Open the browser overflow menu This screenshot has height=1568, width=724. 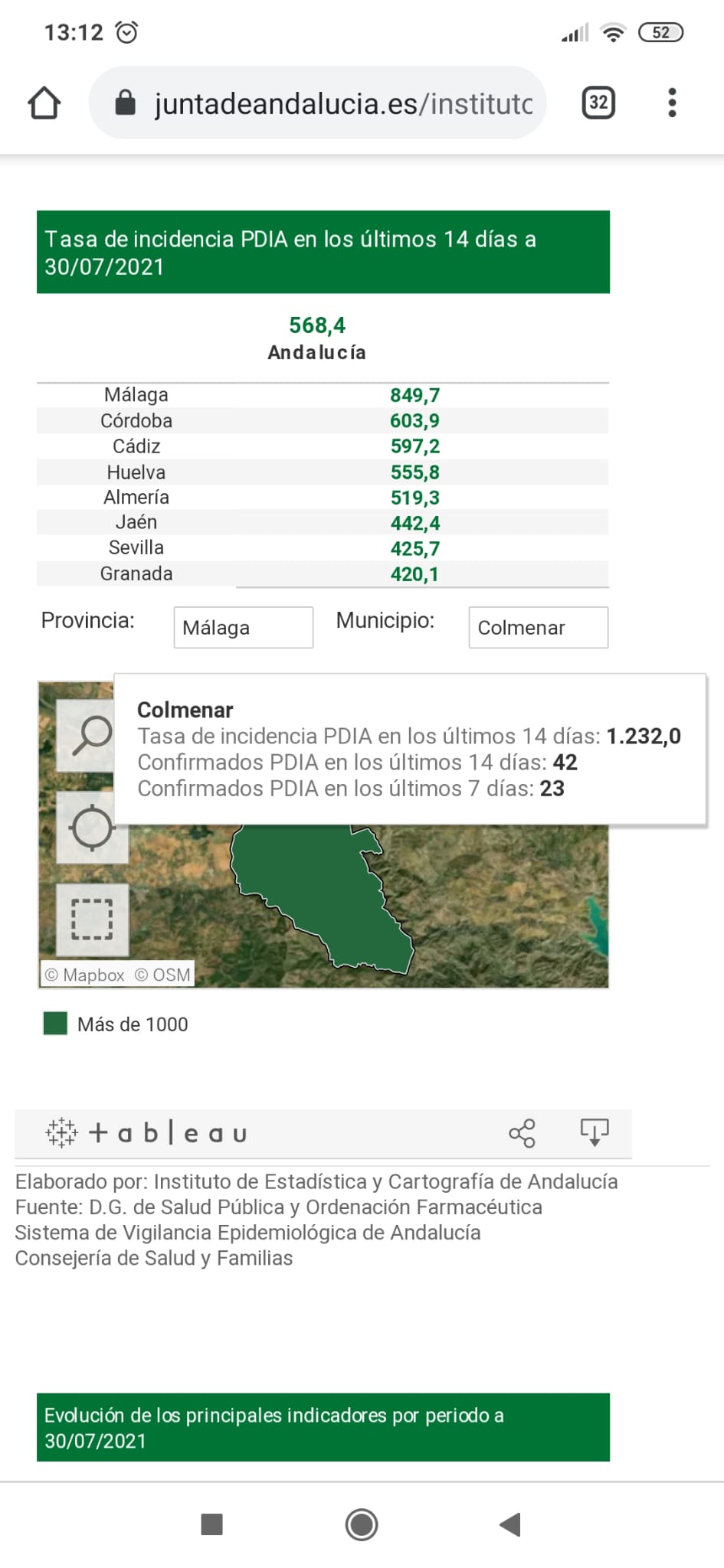point(672,103)
